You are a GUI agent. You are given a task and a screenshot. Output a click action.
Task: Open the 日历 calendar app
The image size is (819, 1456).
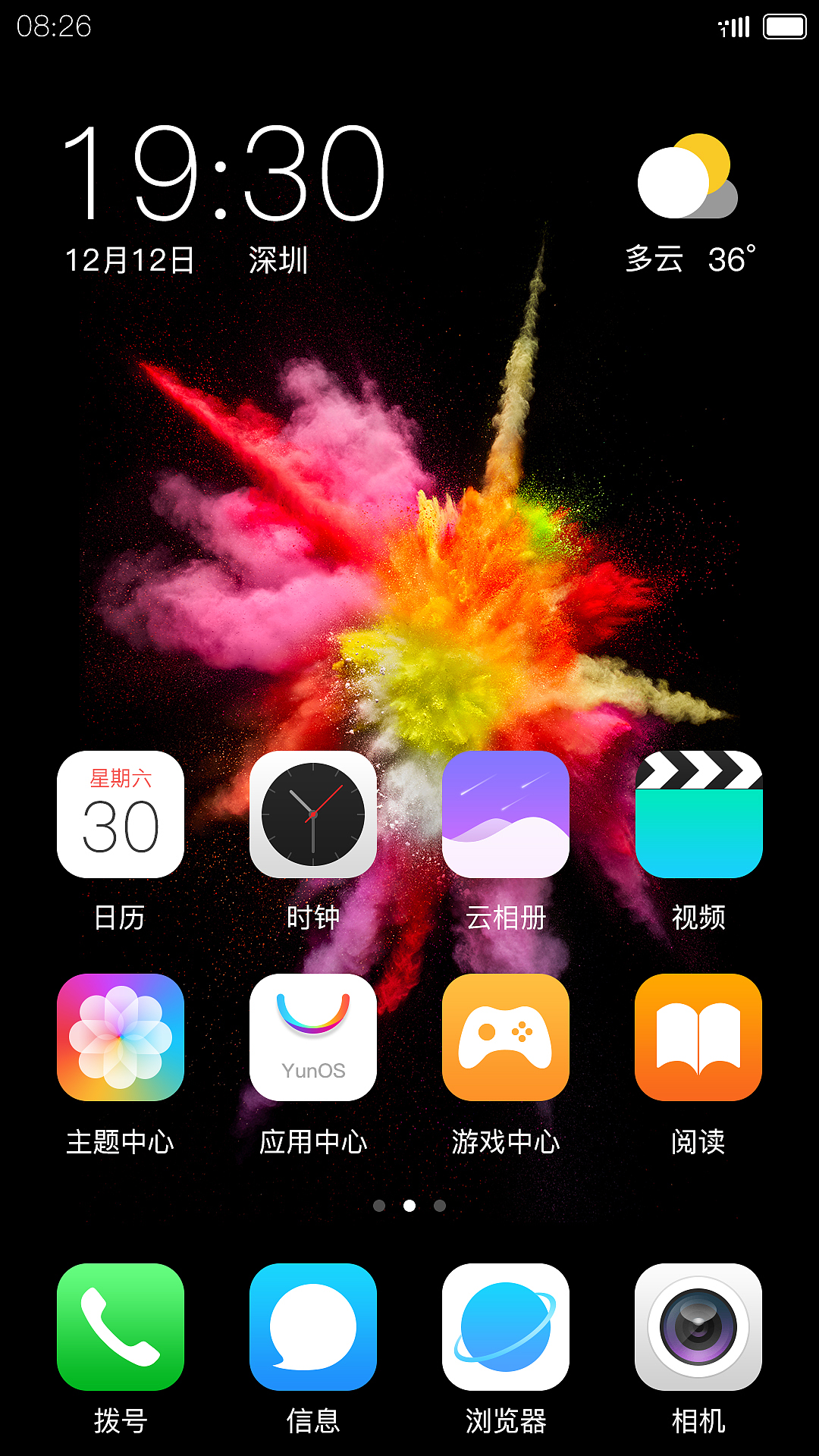pos(121,814)
